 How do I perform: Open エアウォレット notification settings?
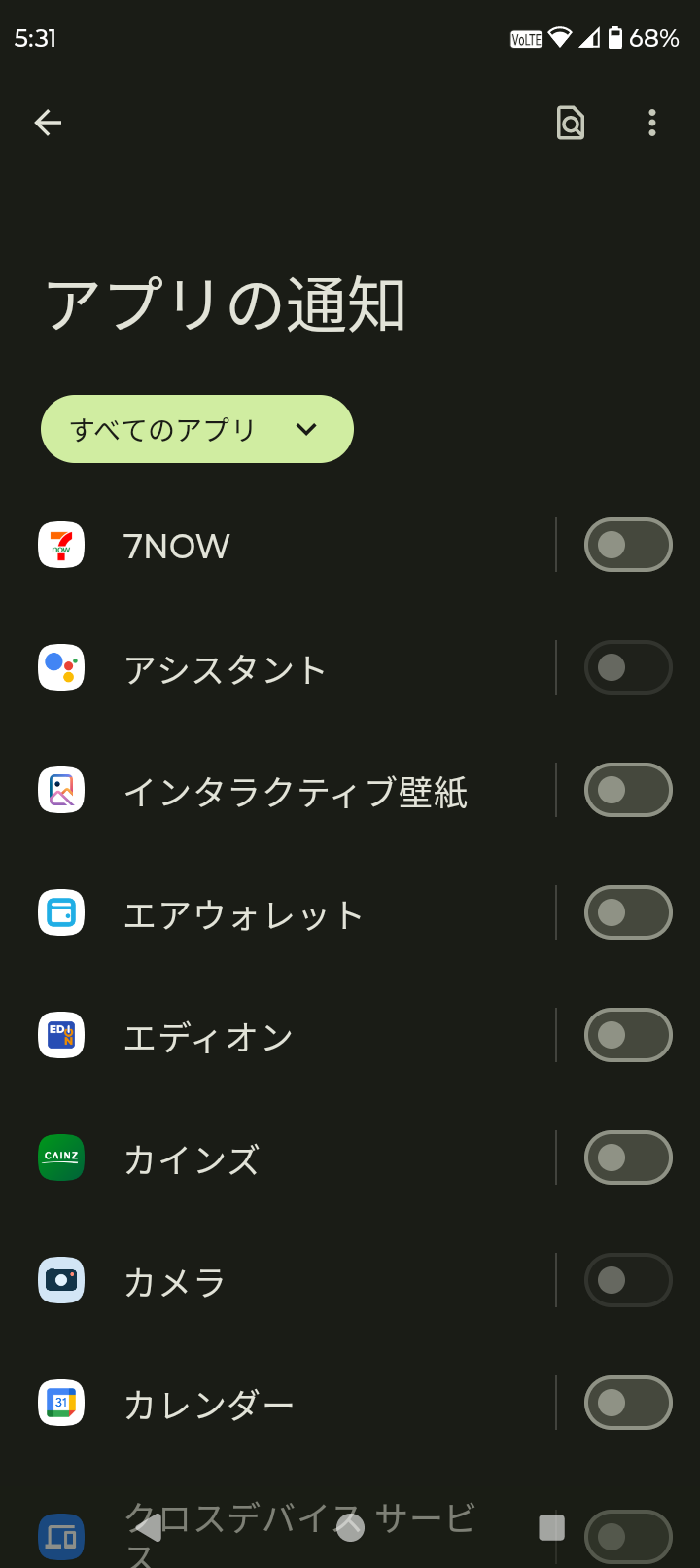(292, 913)
